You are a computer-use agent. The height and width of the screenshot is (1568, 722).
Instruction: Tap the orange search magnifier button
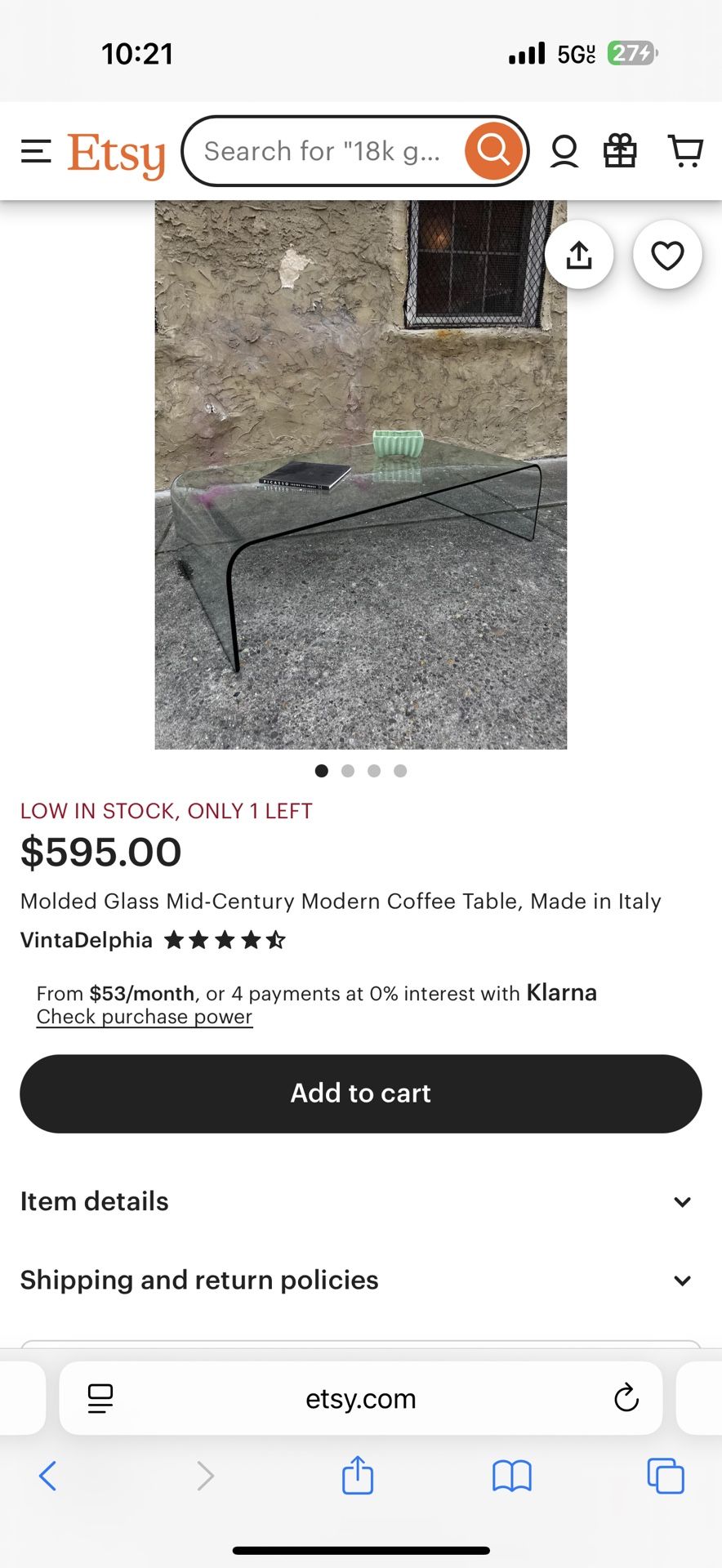(x=493, y=151)
